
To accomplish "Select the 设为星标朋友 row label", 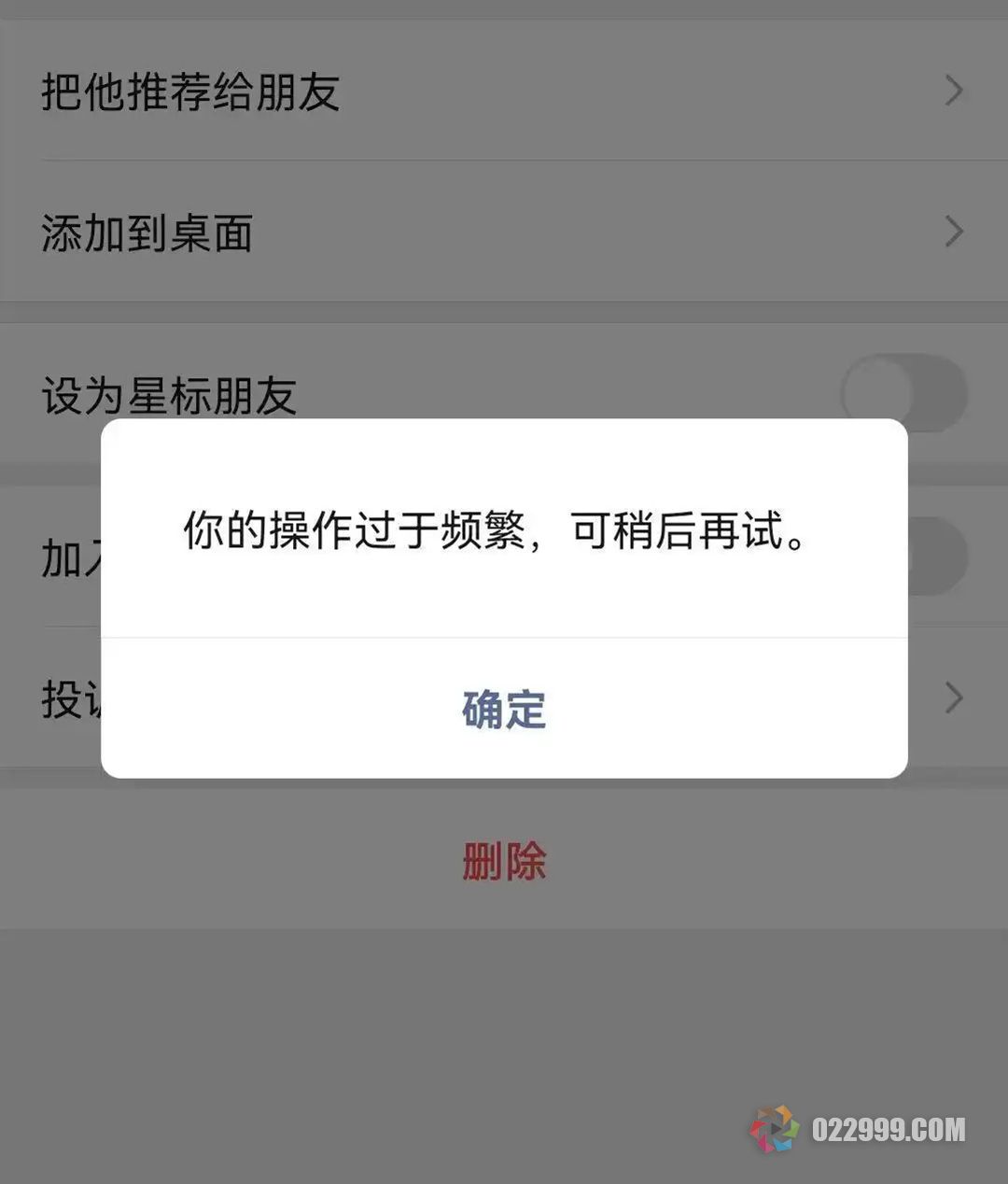I will [x=168, y=393].
